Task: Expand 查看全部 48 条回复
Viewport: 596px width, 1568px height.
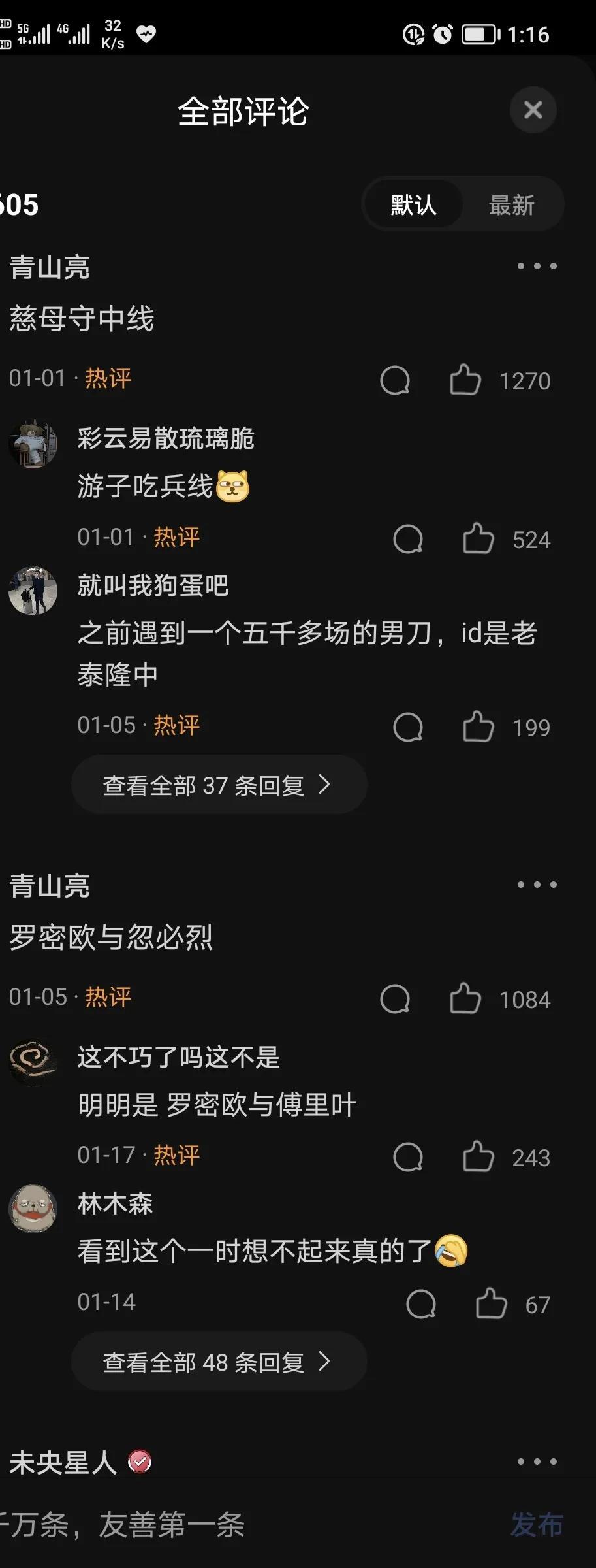Action: (x=218, y=1362)
